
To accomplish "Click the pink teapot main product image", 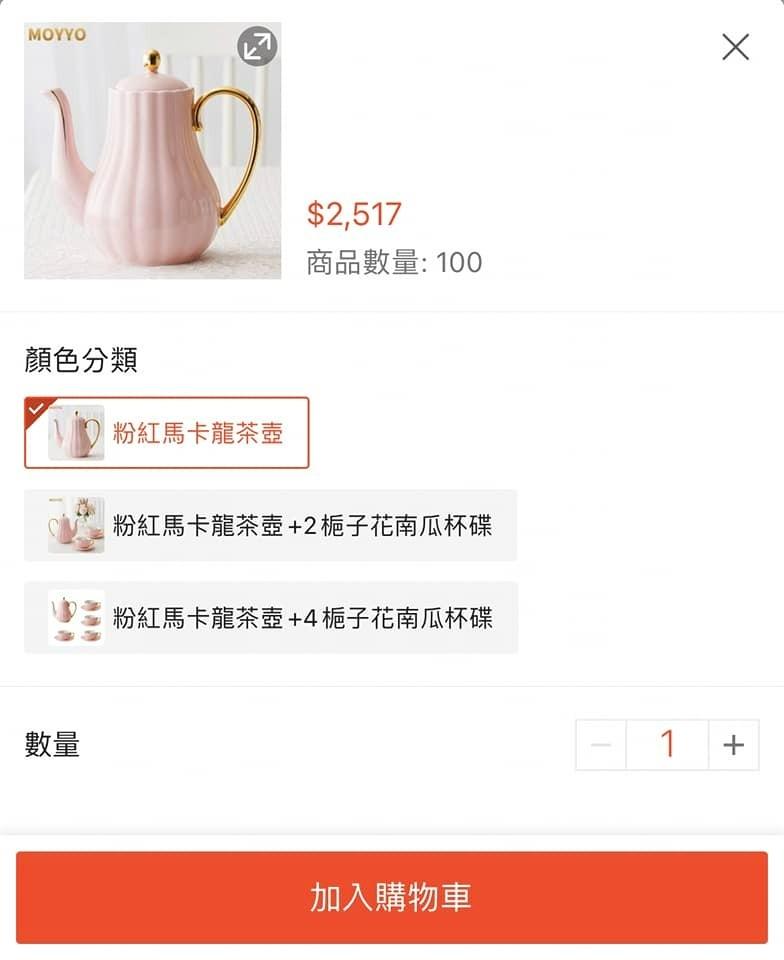I will 151,153.
